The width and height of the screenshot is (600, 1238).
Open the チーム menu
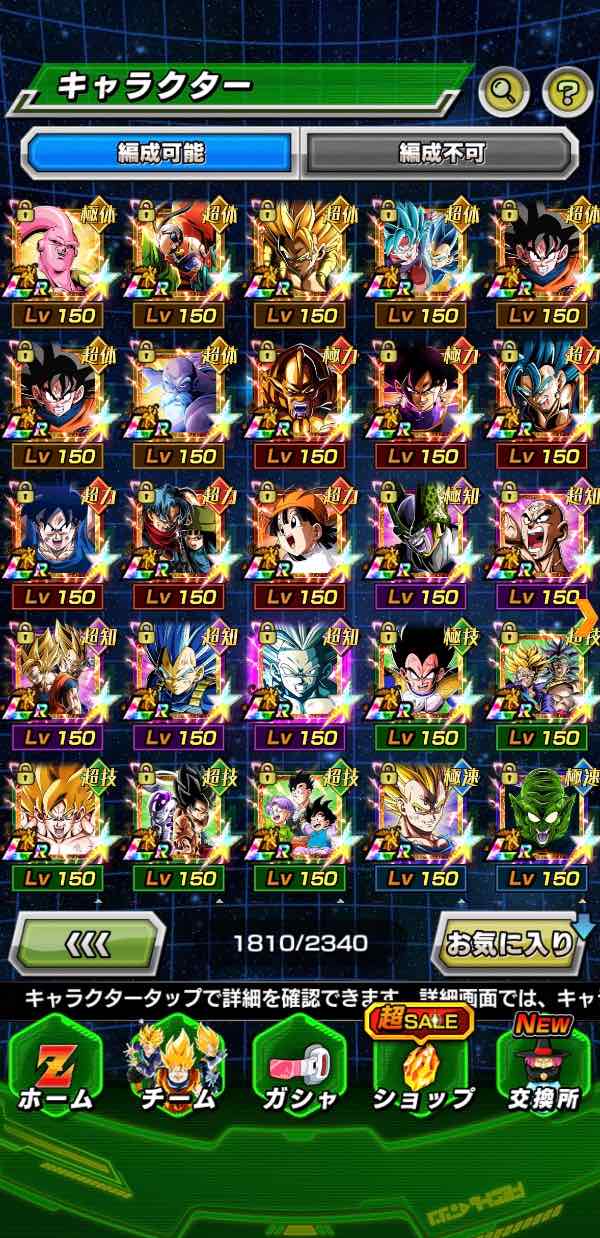[177, 1067]
